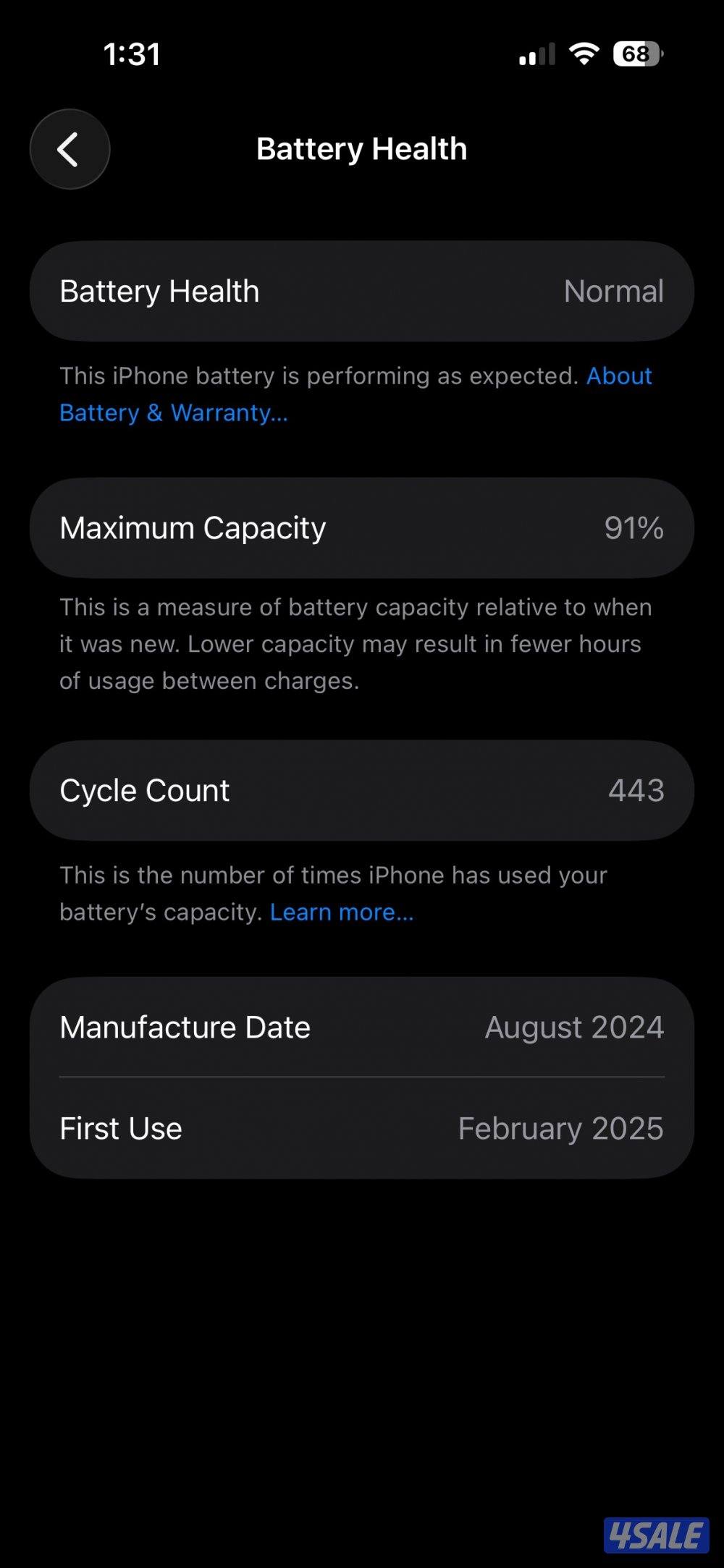
Task: Open About Battery & Warranty link
Action: pyautogui.click(x=174, y=412)
